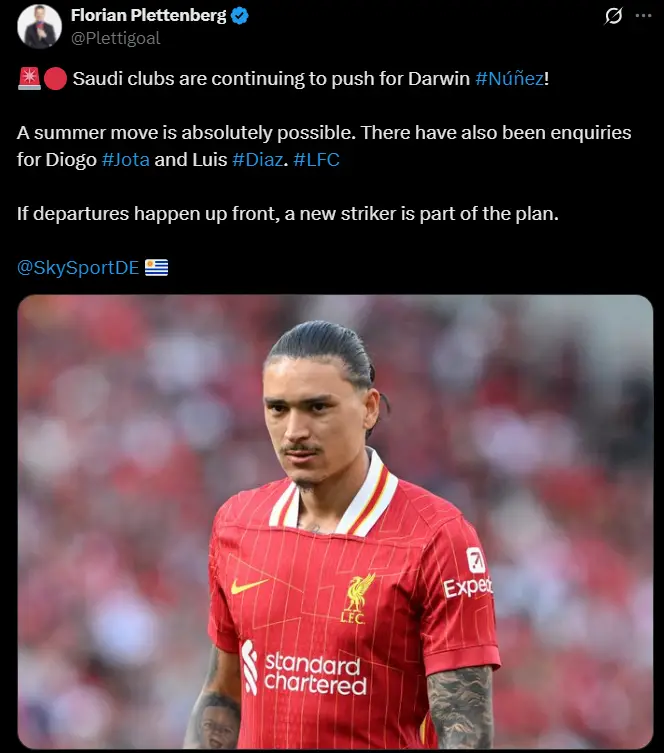Open the #Núñez hashtag
The height and width of the screenshot is (753, 664).
tap(509, 79)
